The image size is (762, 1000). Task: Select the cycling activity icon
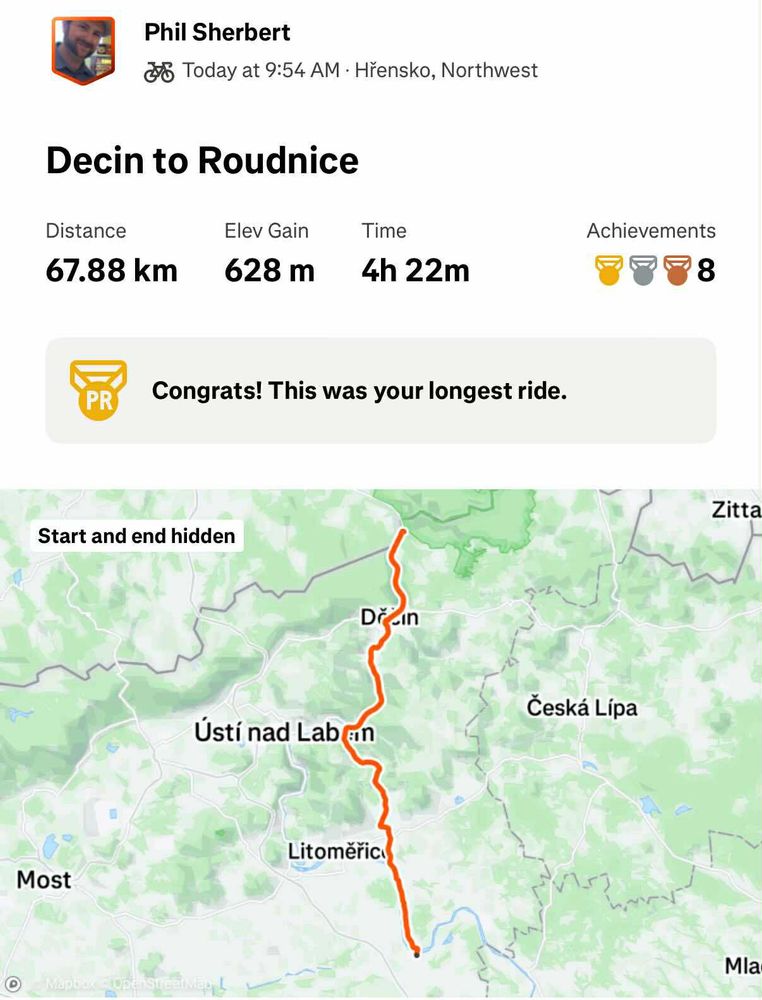tap(158, 71)
